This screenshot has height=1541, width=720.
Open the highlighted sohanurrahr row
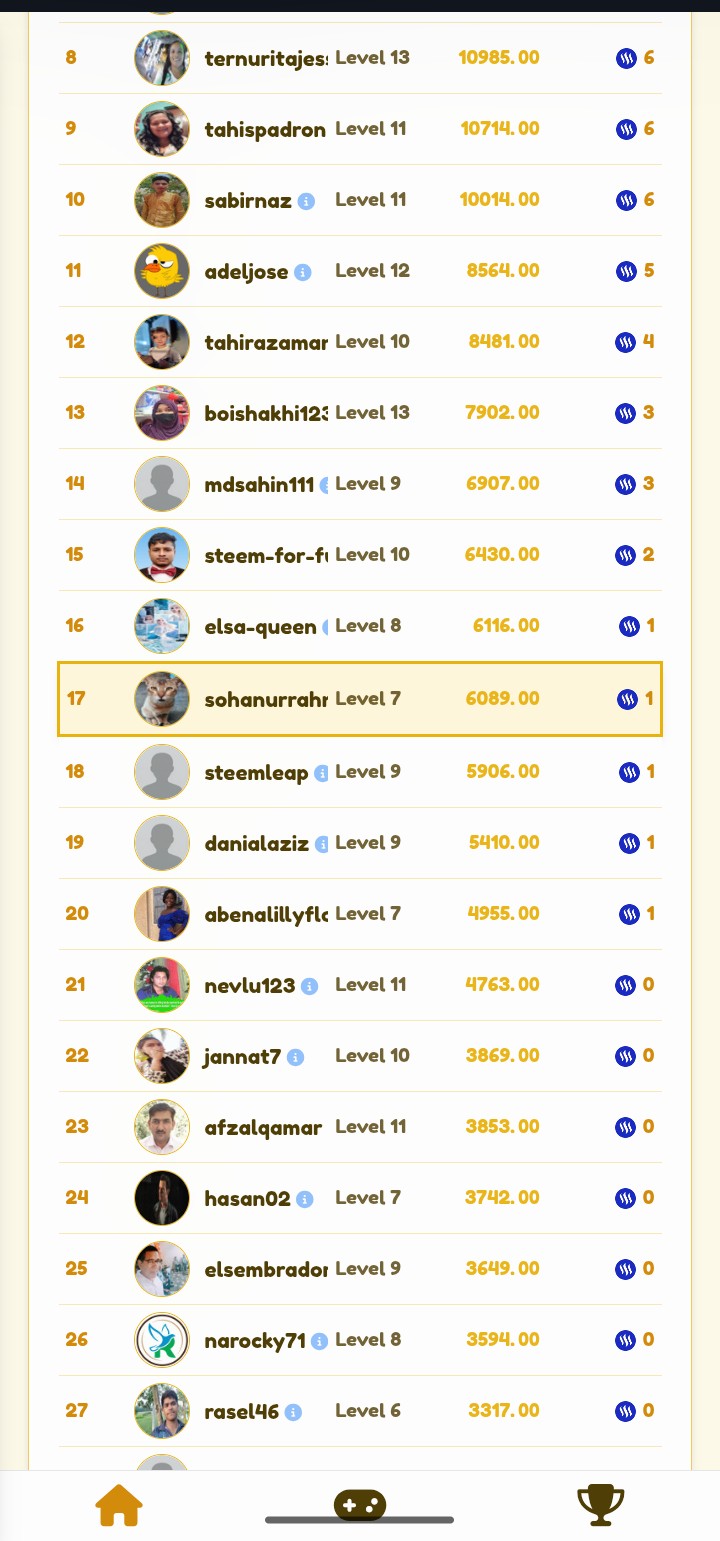point(360,699)
